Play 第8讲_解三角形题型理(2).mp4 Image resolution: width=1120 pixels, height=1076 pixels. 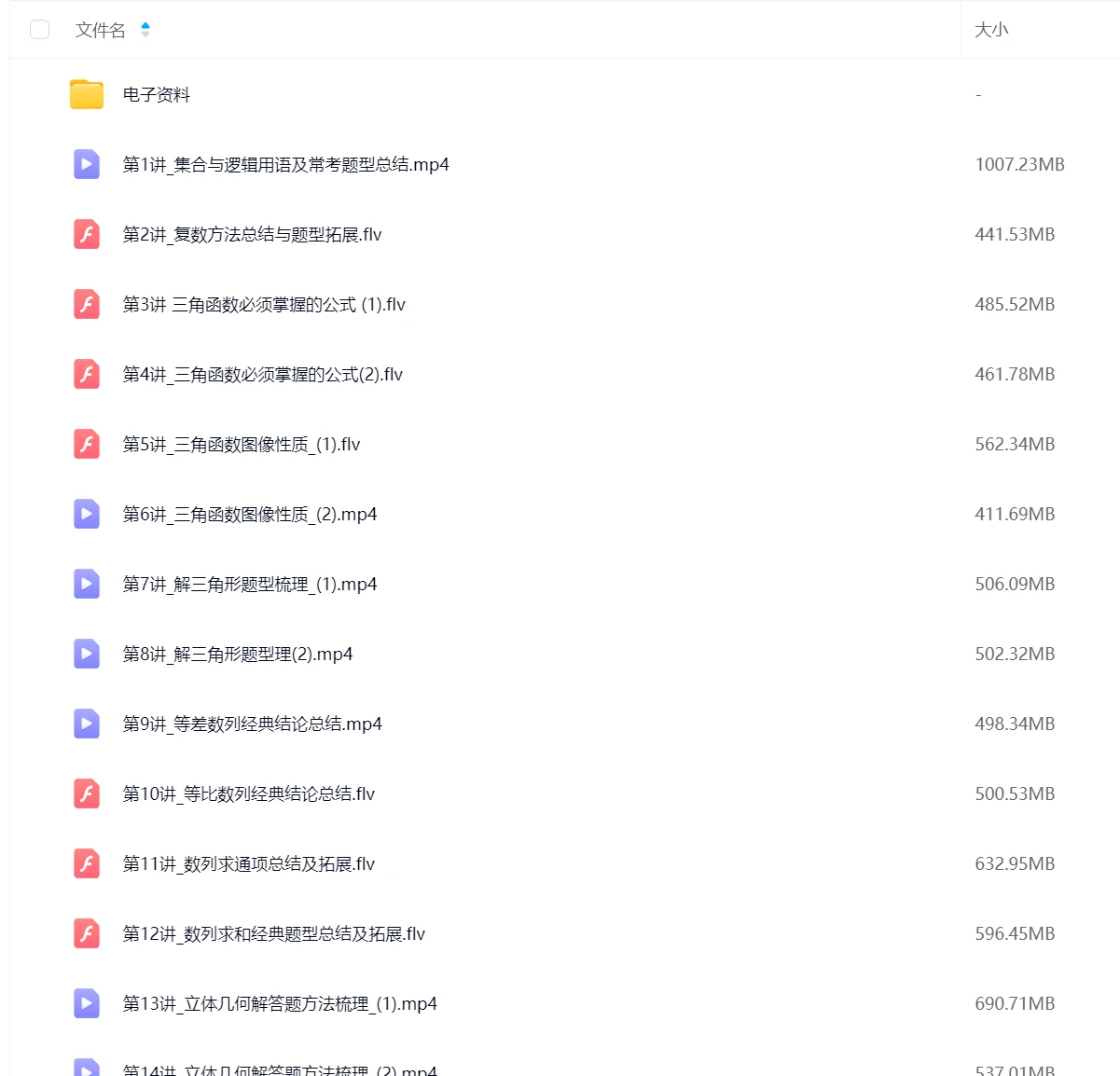(237, 655)
